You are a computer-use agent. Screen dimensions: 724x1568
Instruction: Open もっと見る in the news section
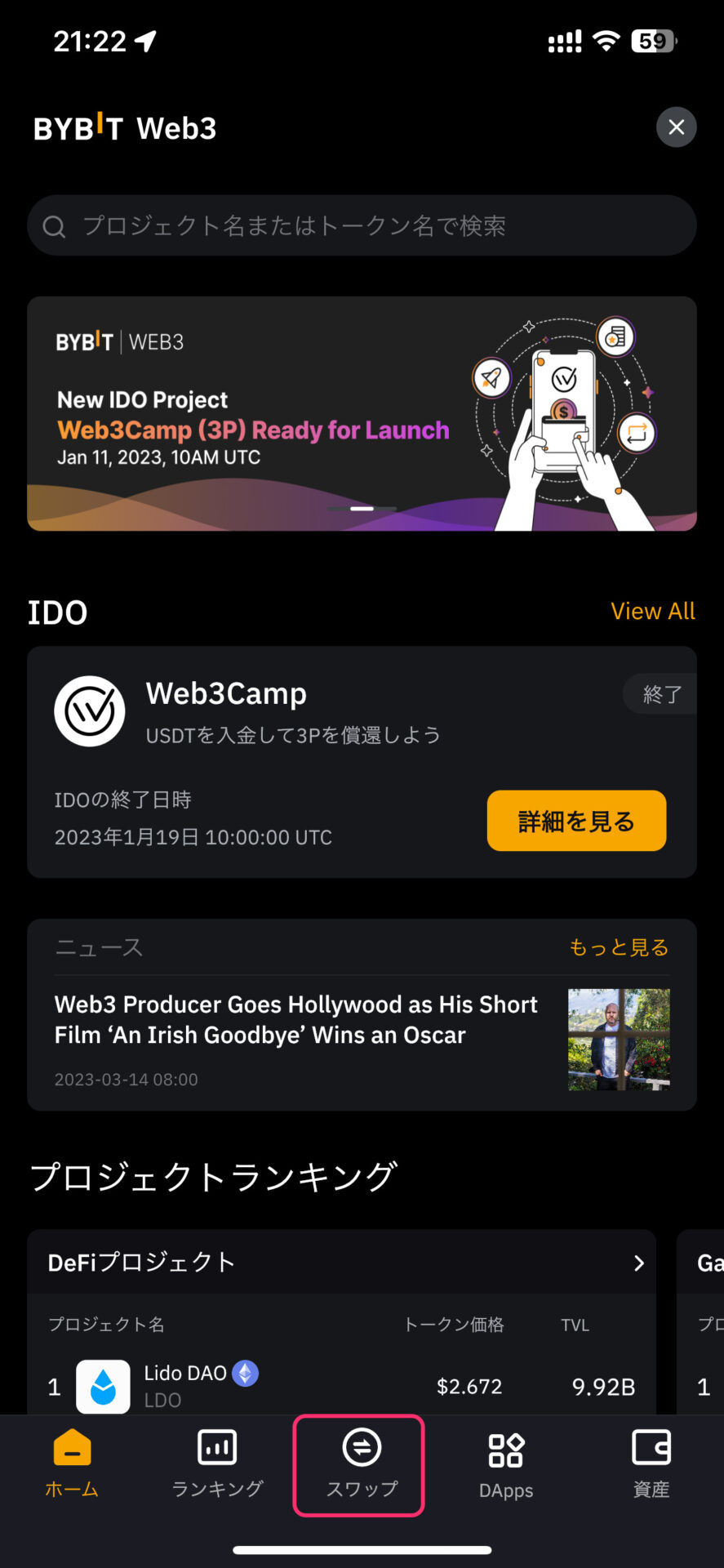[x=618, y=947]
